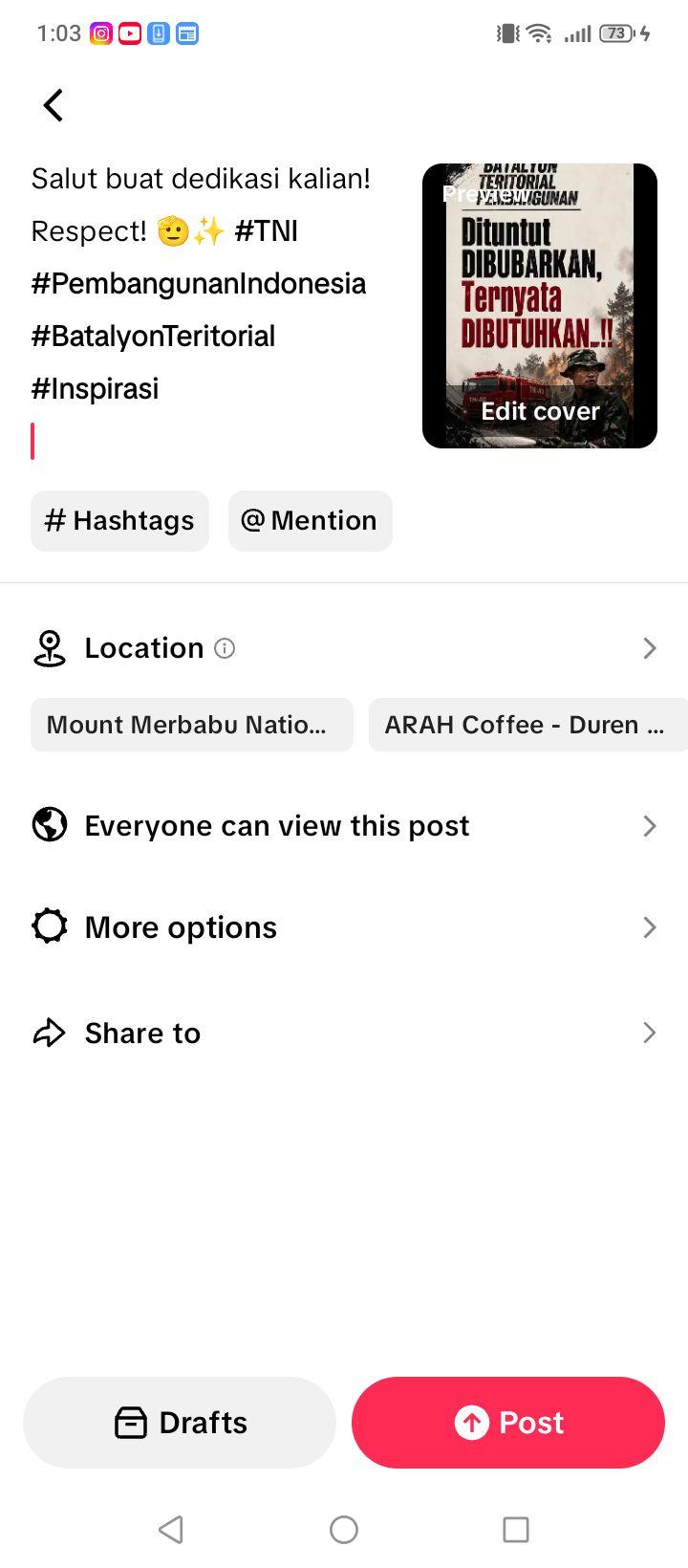The width and height of the screenshot is (688, 1568).
Task: Publish with the Post button
Action: [508, 1423]
